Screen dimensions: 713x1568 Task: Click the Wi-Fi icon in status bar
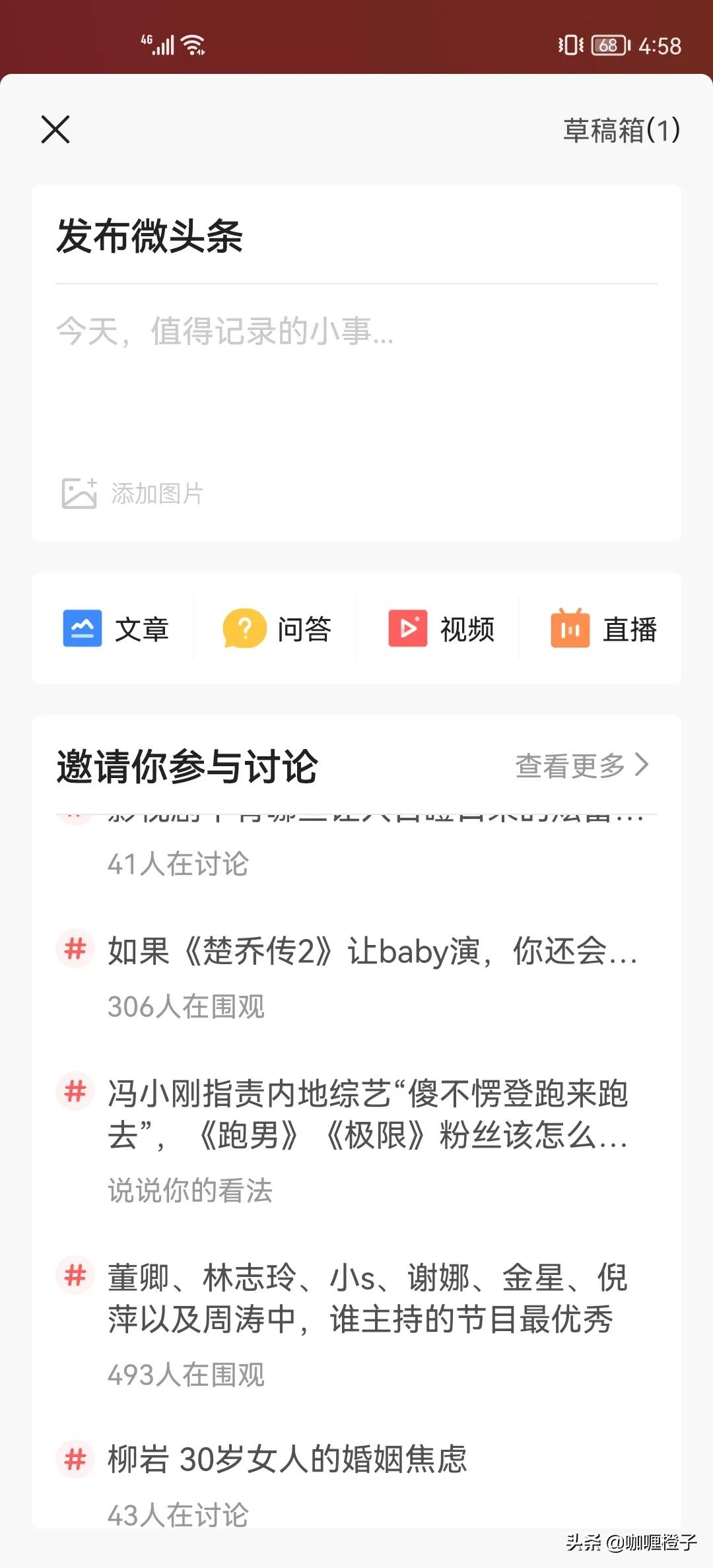click(x=192, y=44)
